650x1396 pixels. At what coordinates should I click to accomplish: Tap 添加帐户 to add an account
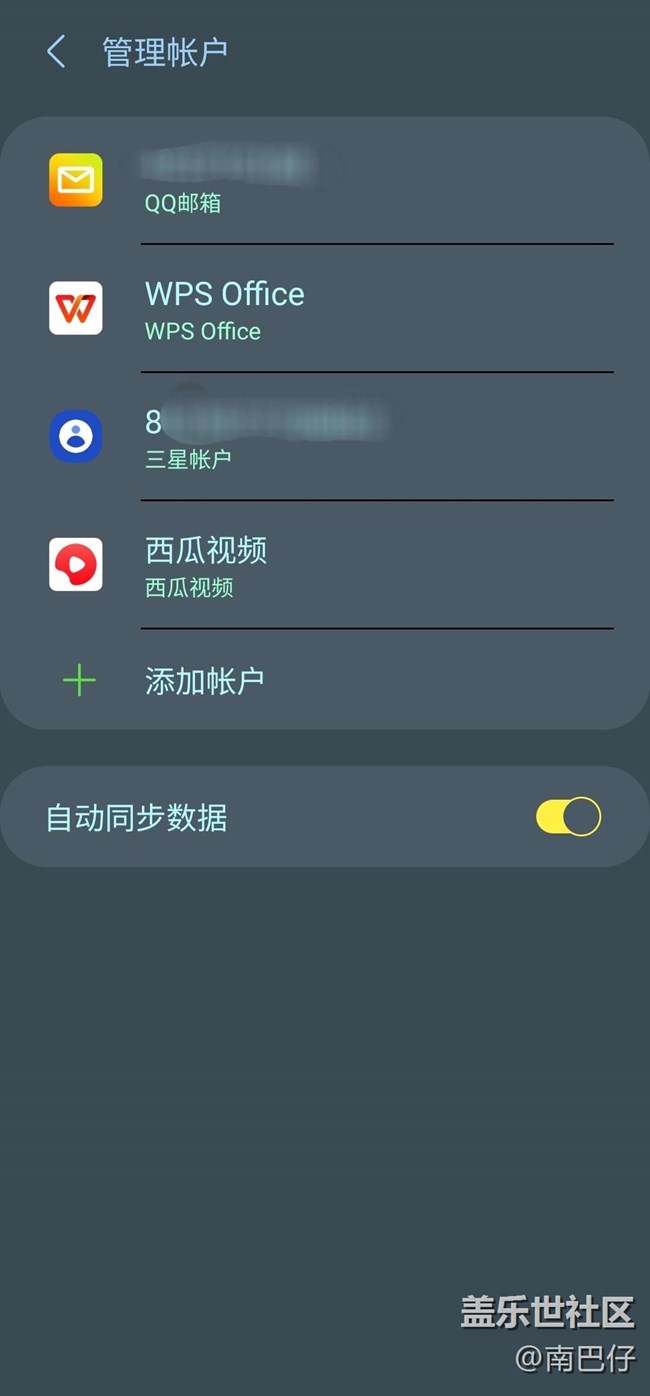204,681
